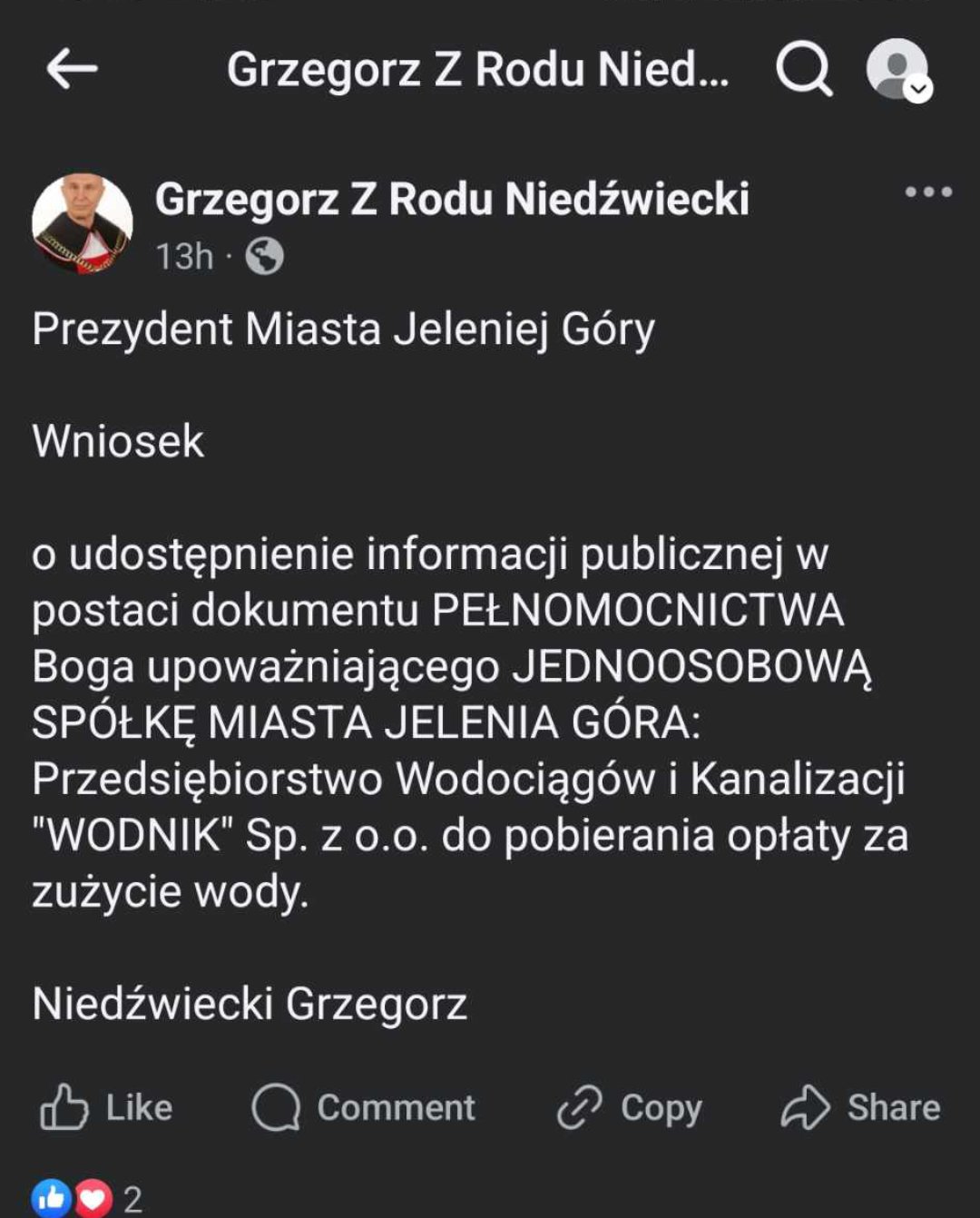980x1218 pixels.
Task: Copy the post link
Action: click(629, 1107)
